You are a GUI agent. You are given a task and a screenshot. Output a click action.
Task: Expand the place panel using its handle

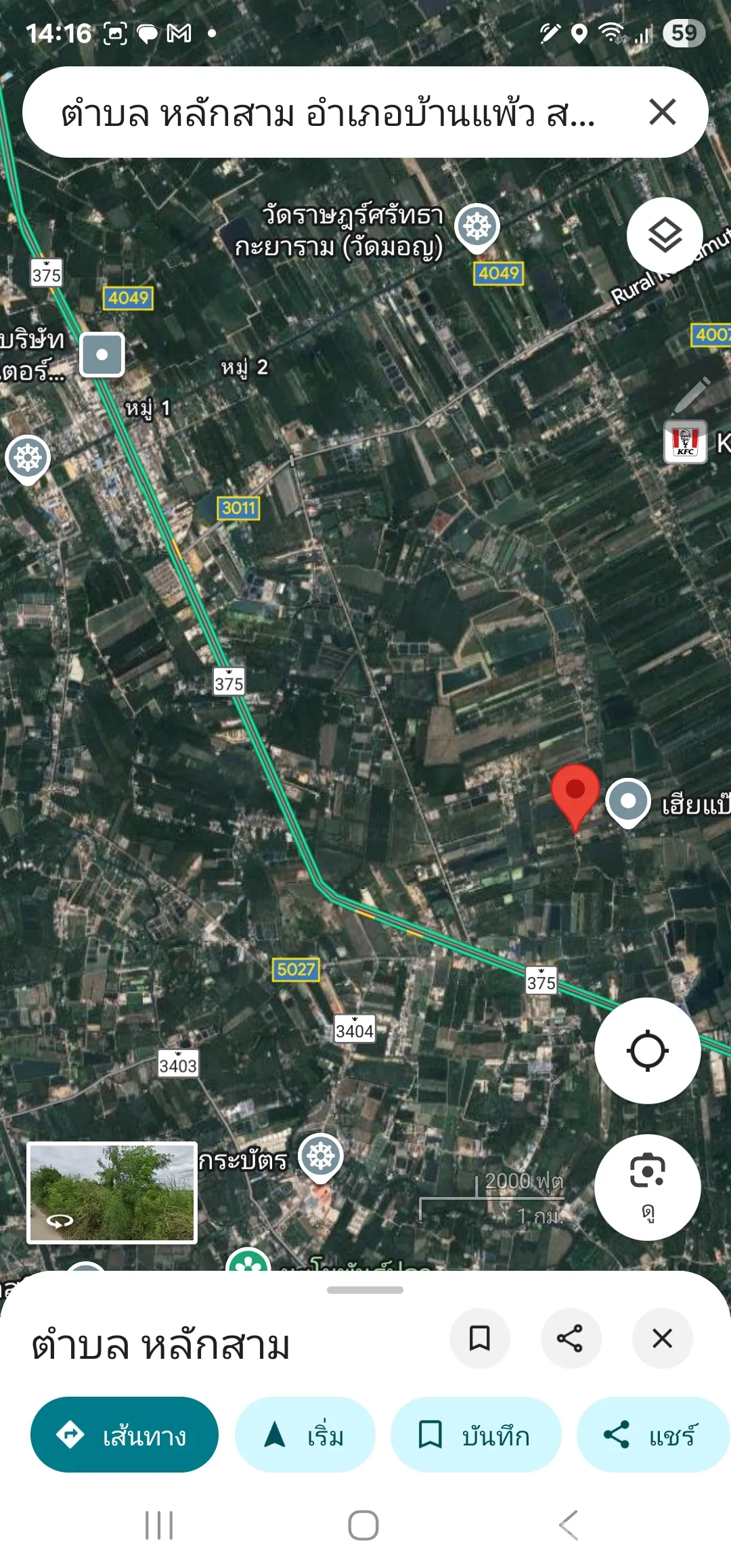(365, 1290)
